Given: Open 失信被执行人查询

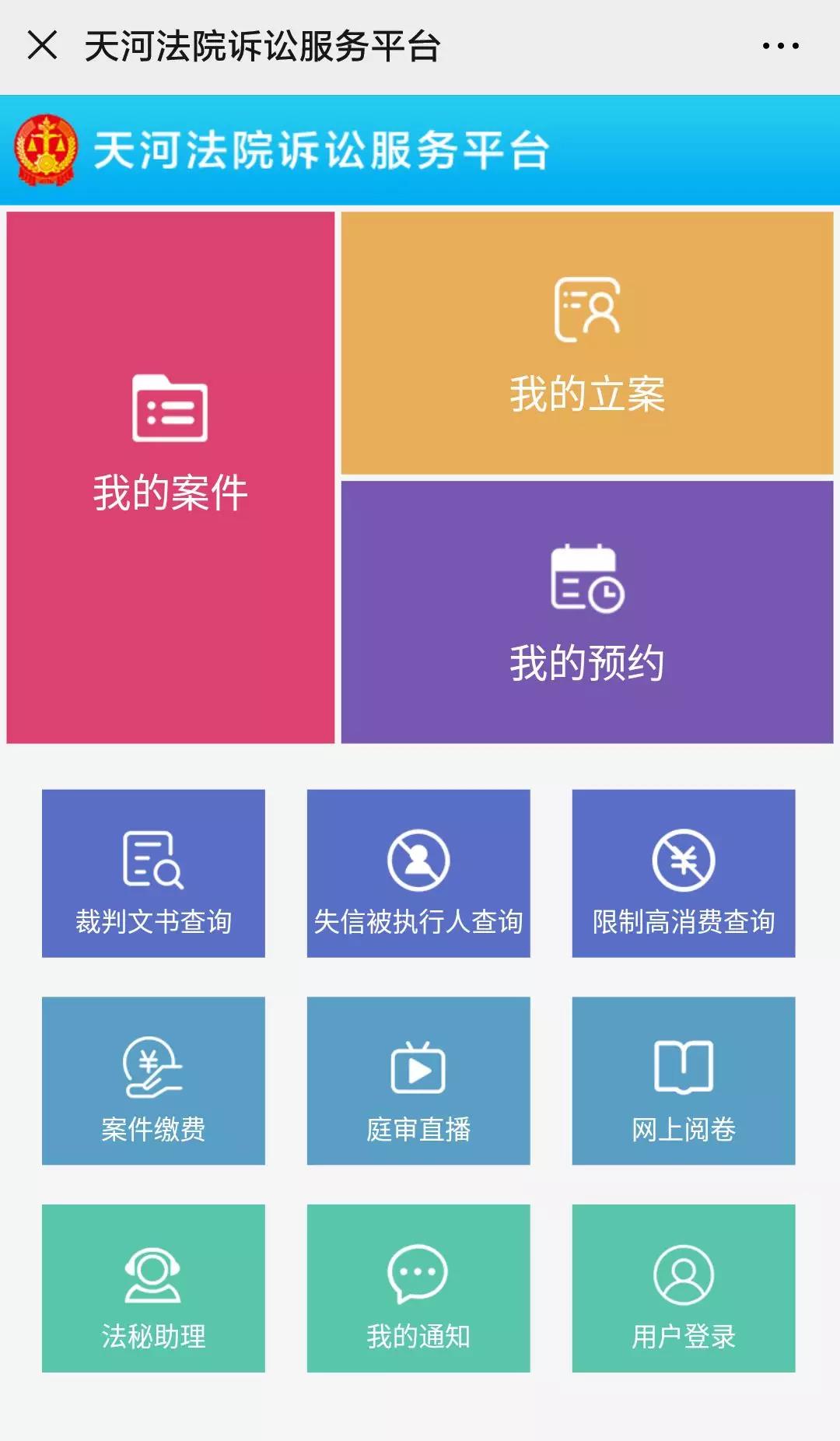Looking at the screenshot, I should 418,873.
